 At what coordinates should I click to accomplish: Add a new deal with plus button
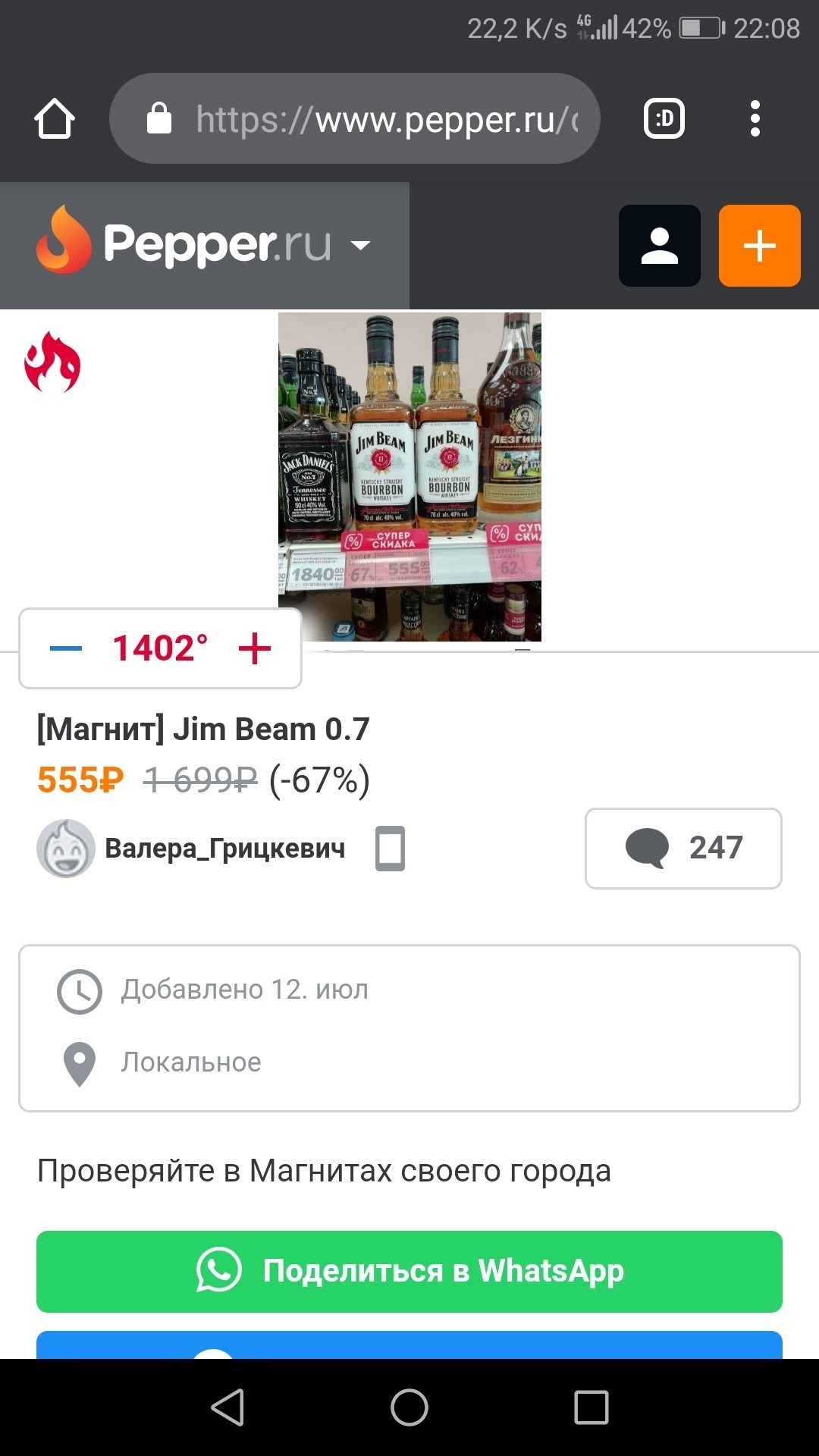759,246
